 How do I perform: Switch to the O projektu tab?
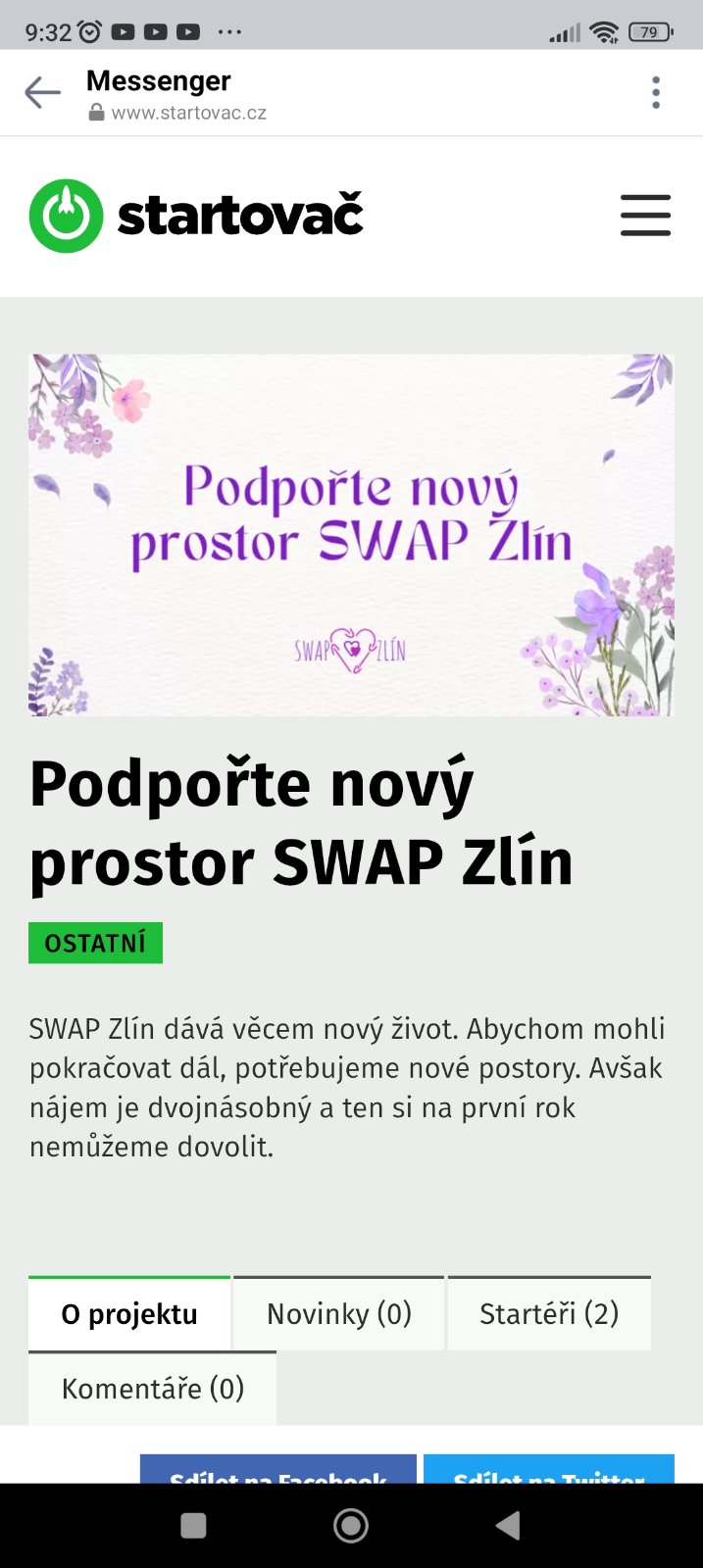tap(129, 1314)
